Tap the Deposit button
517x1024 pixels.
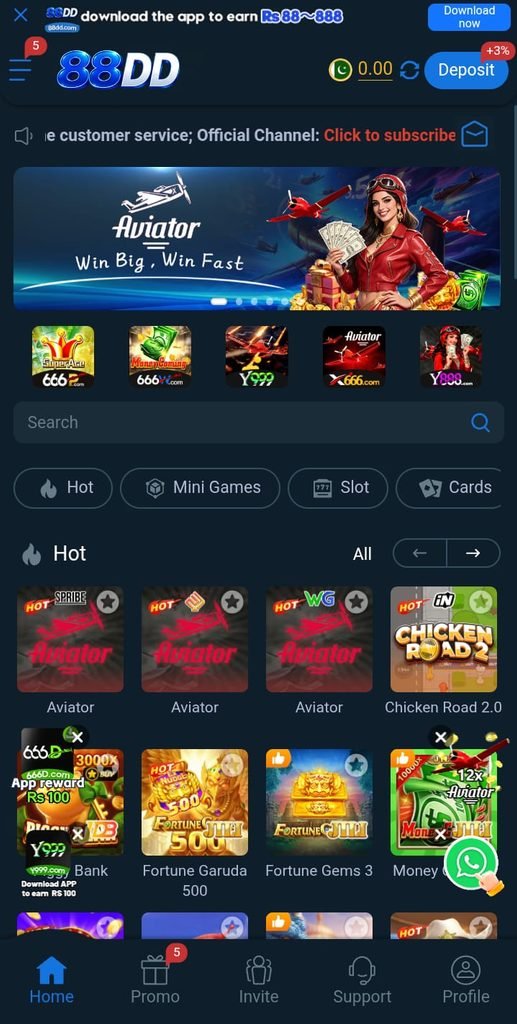pos(466,70)
